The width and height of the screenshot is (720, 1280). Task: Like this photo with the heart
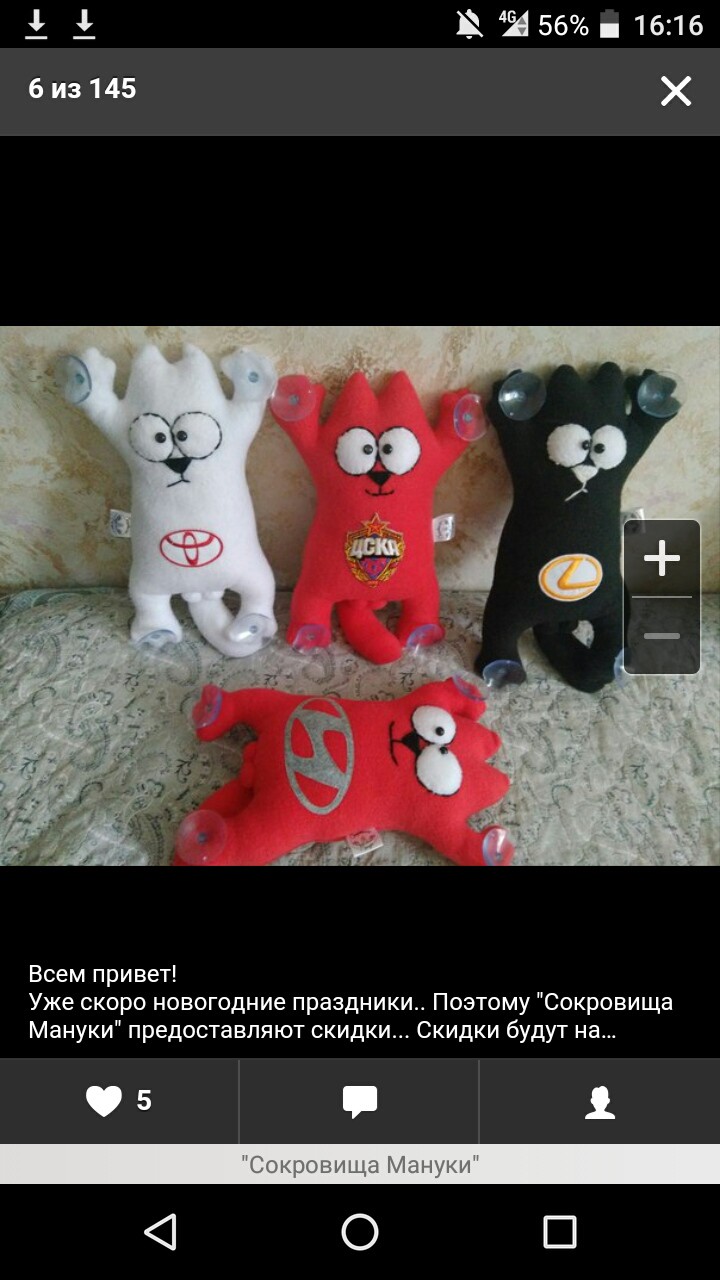tap(104, 1101)
